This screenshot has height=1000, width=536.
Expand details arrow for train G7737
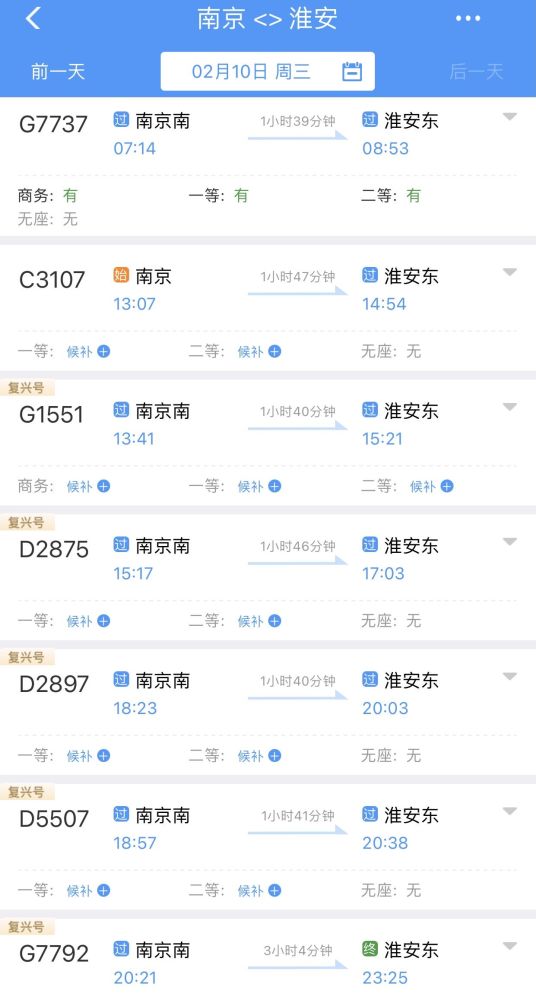click(x=509, y=117)
